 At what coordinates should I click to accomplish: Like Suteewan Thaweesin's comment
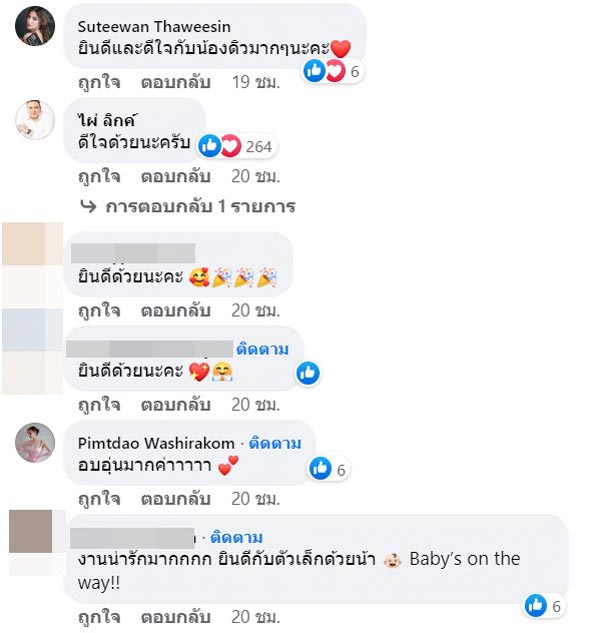[99, 81]
